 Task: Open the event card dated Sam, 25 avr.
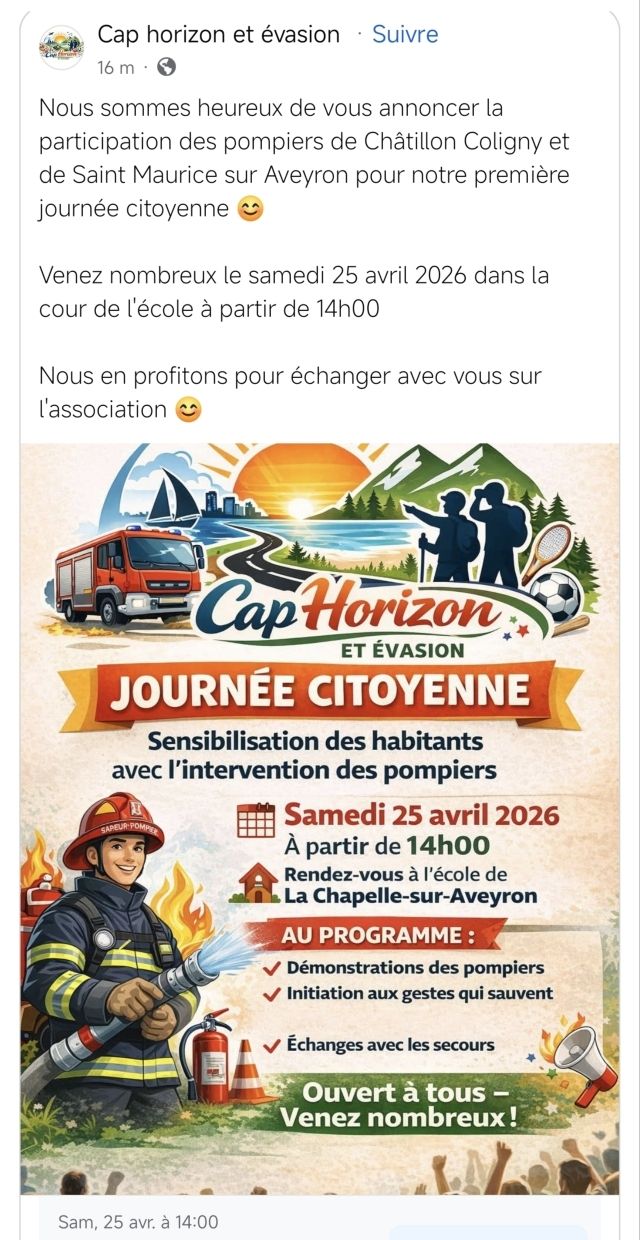[320, 1218]
